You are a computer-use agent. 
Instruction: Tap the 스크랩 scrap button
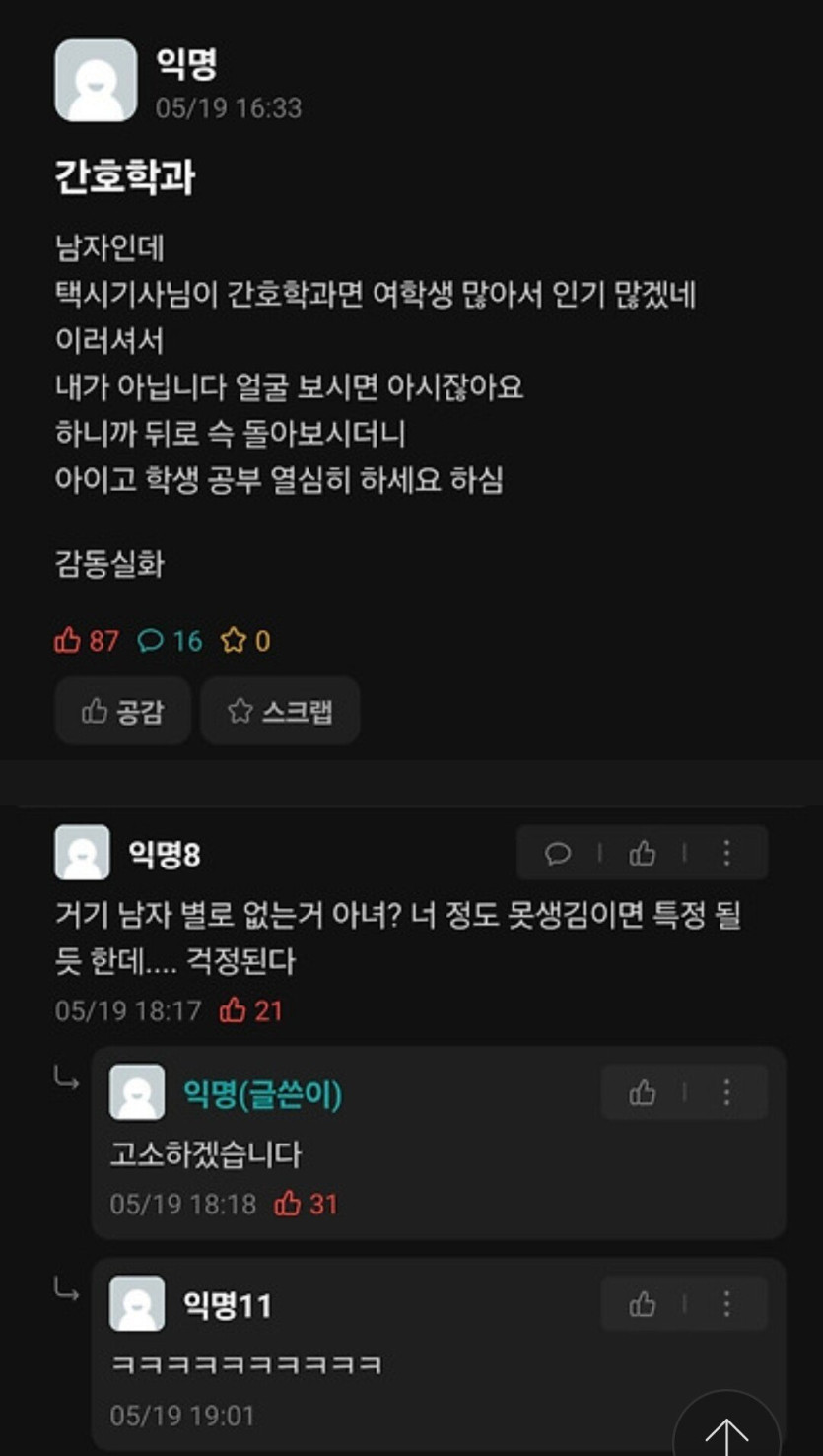[x=280, y=711]
